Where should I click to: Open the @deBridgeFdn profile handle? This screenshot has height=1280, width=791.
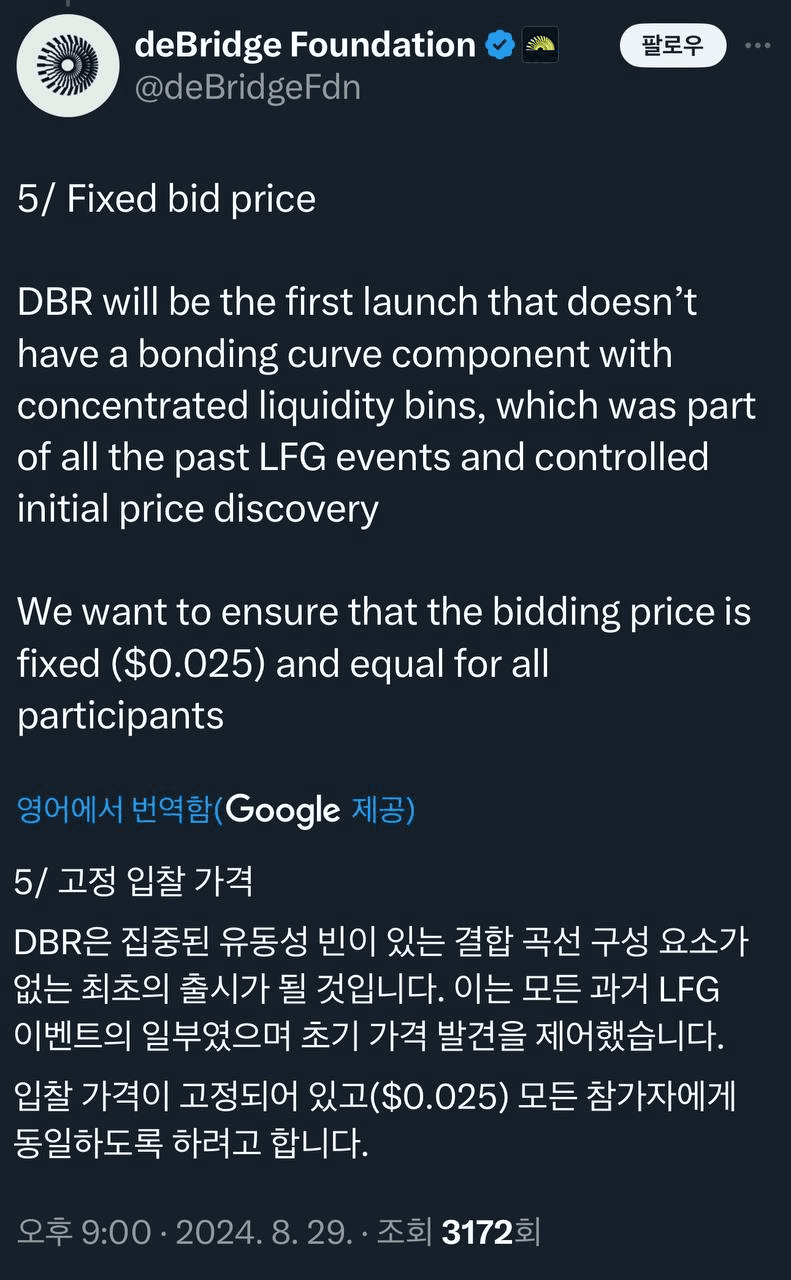tap(247, 88)
